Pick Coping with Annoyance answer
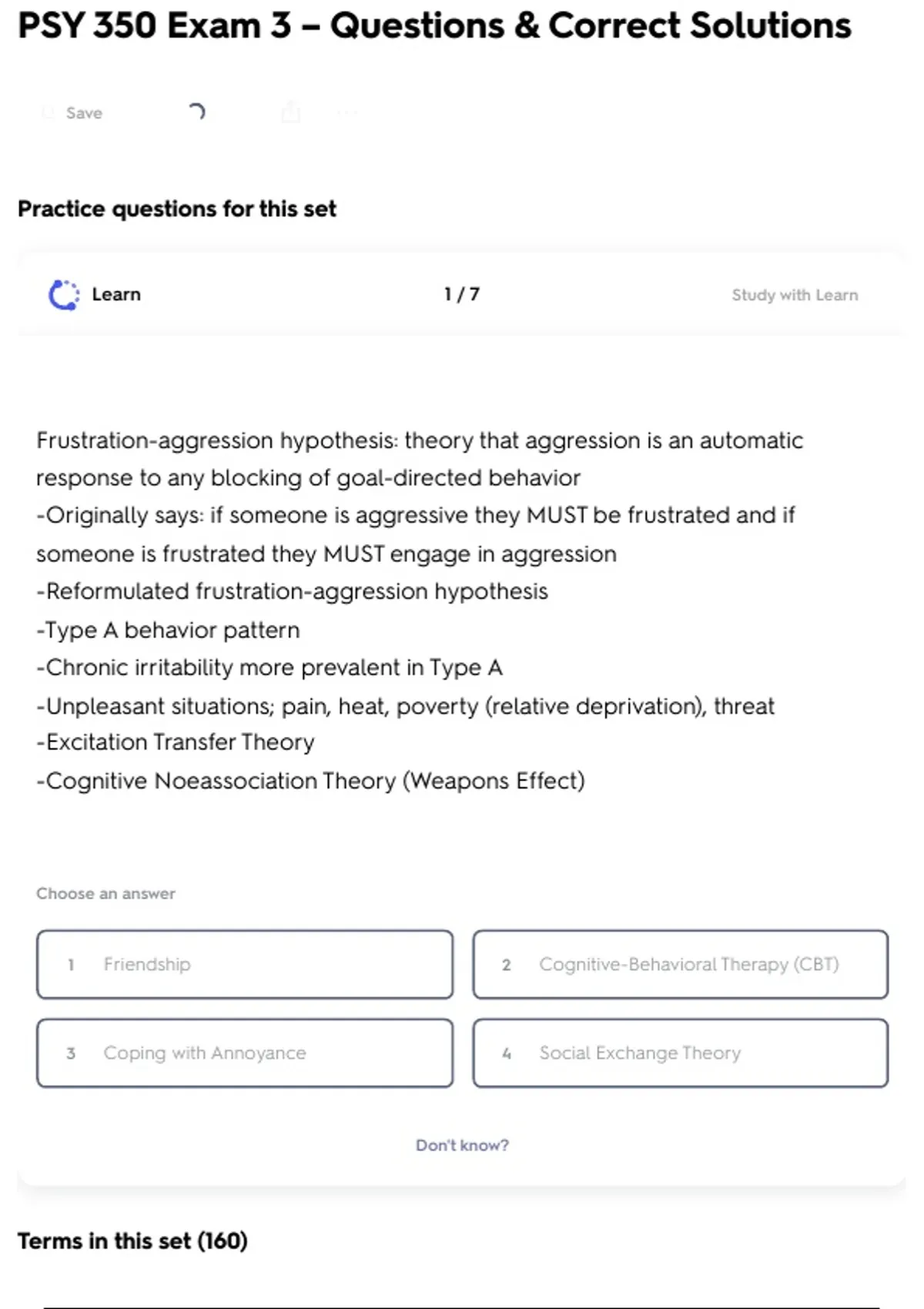 click(x=245, y=1053)
